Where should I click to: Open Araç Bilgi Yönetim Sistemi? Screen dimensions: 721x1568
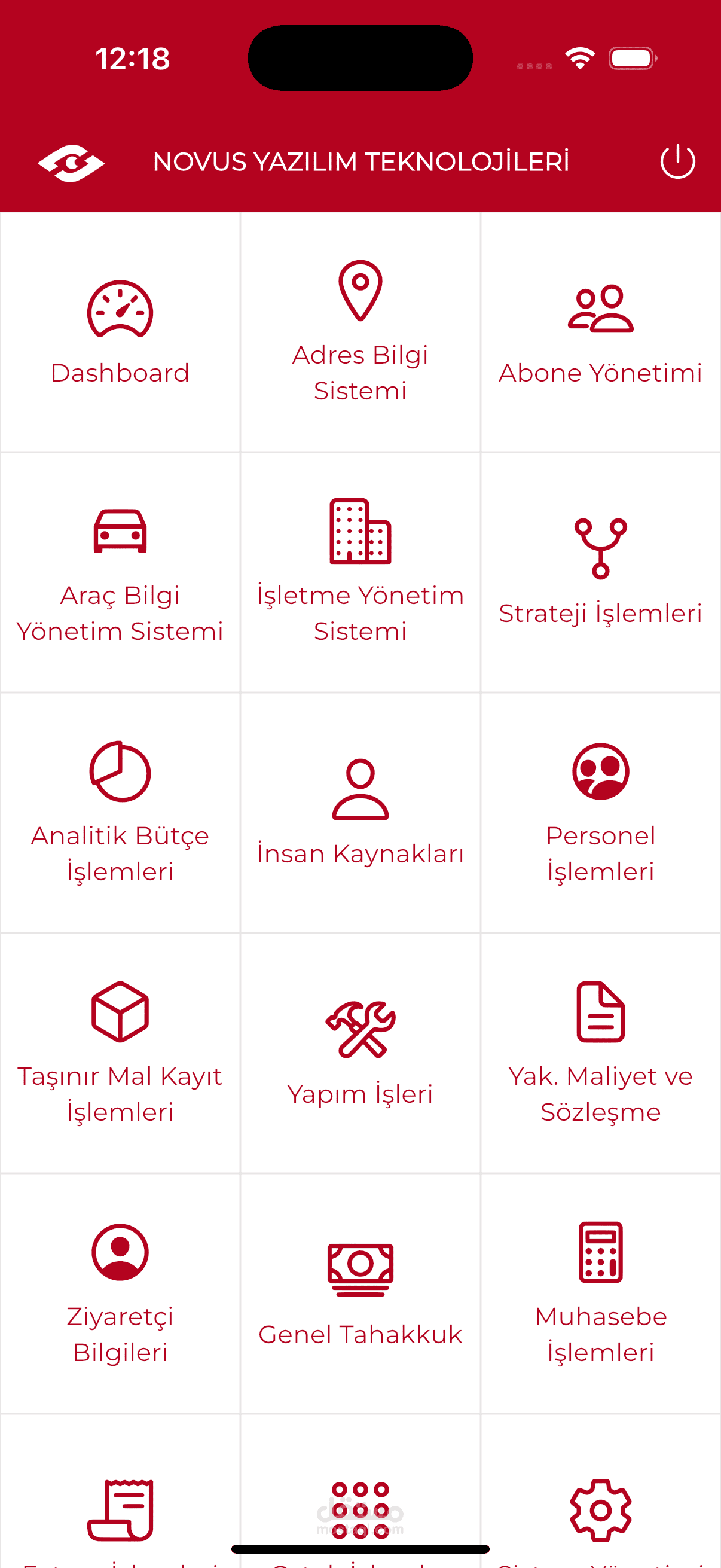pos(120,572)
